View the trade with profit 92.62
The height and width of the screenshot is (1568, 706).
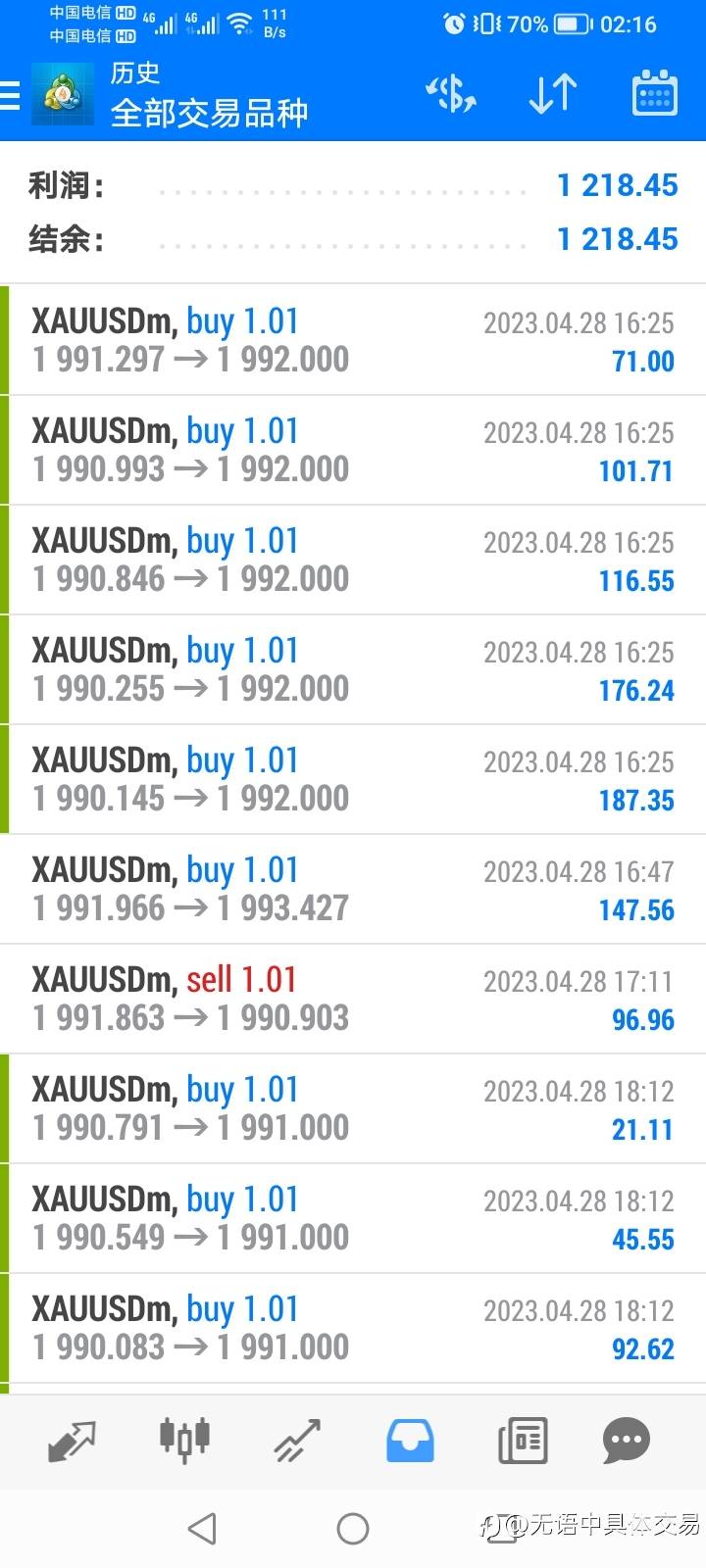pyautogui.click(x=353, y=1328)
